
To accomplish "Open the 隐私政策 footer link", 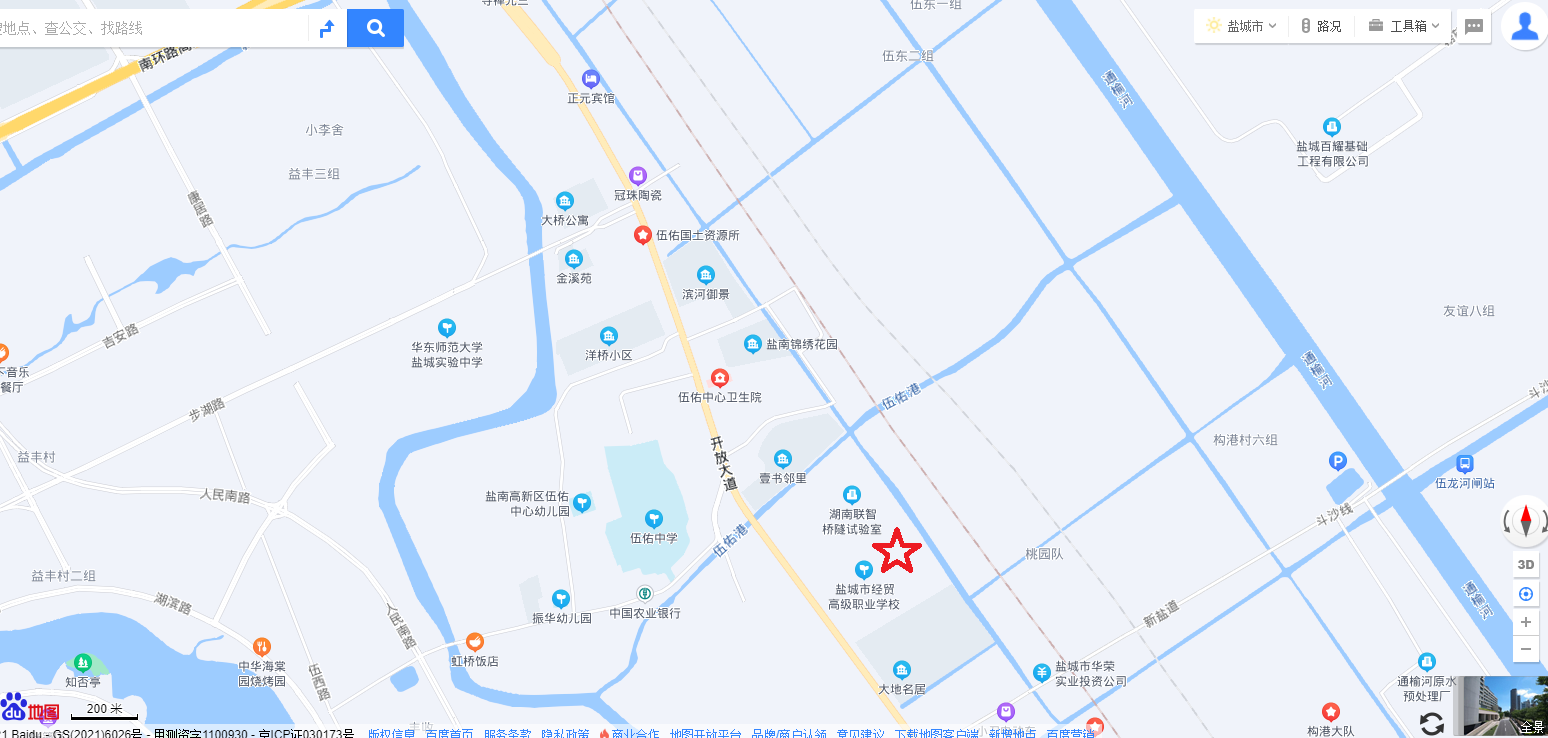I will coord(565,734).
